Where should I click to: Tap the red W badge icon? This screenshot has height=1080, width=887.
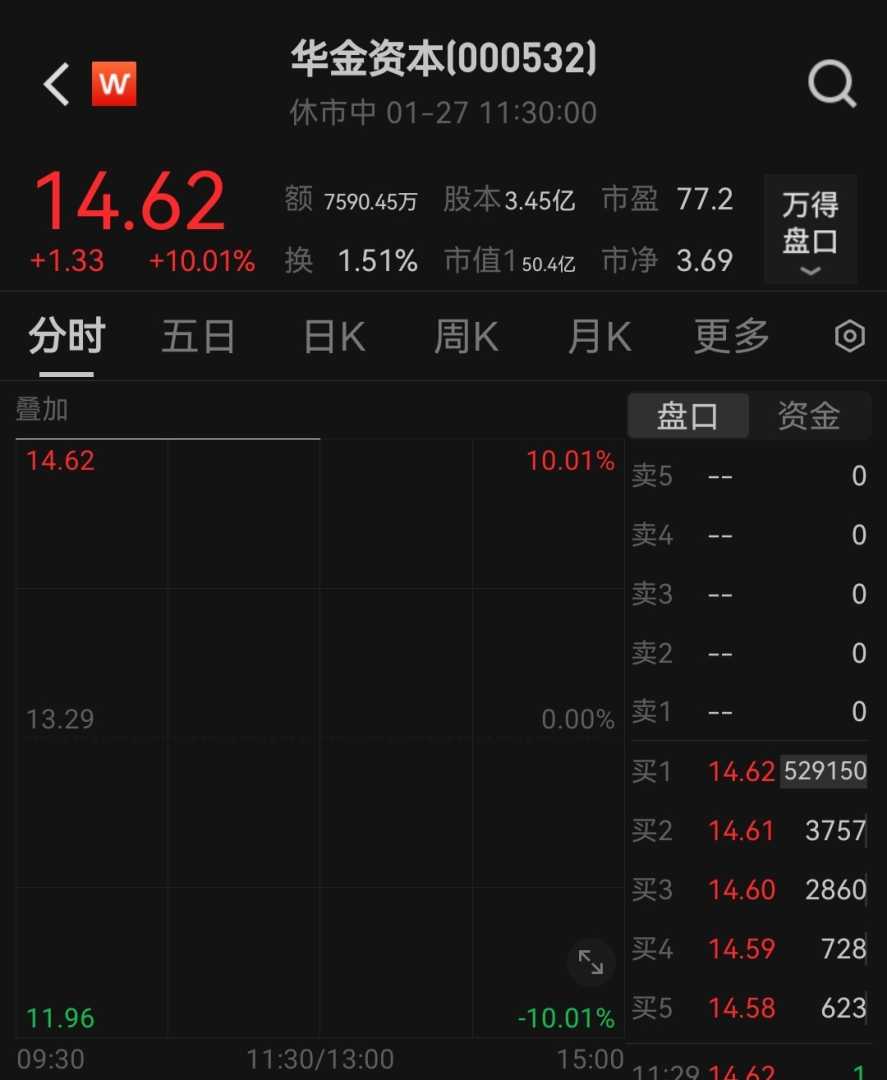click(x=114, y=85)
